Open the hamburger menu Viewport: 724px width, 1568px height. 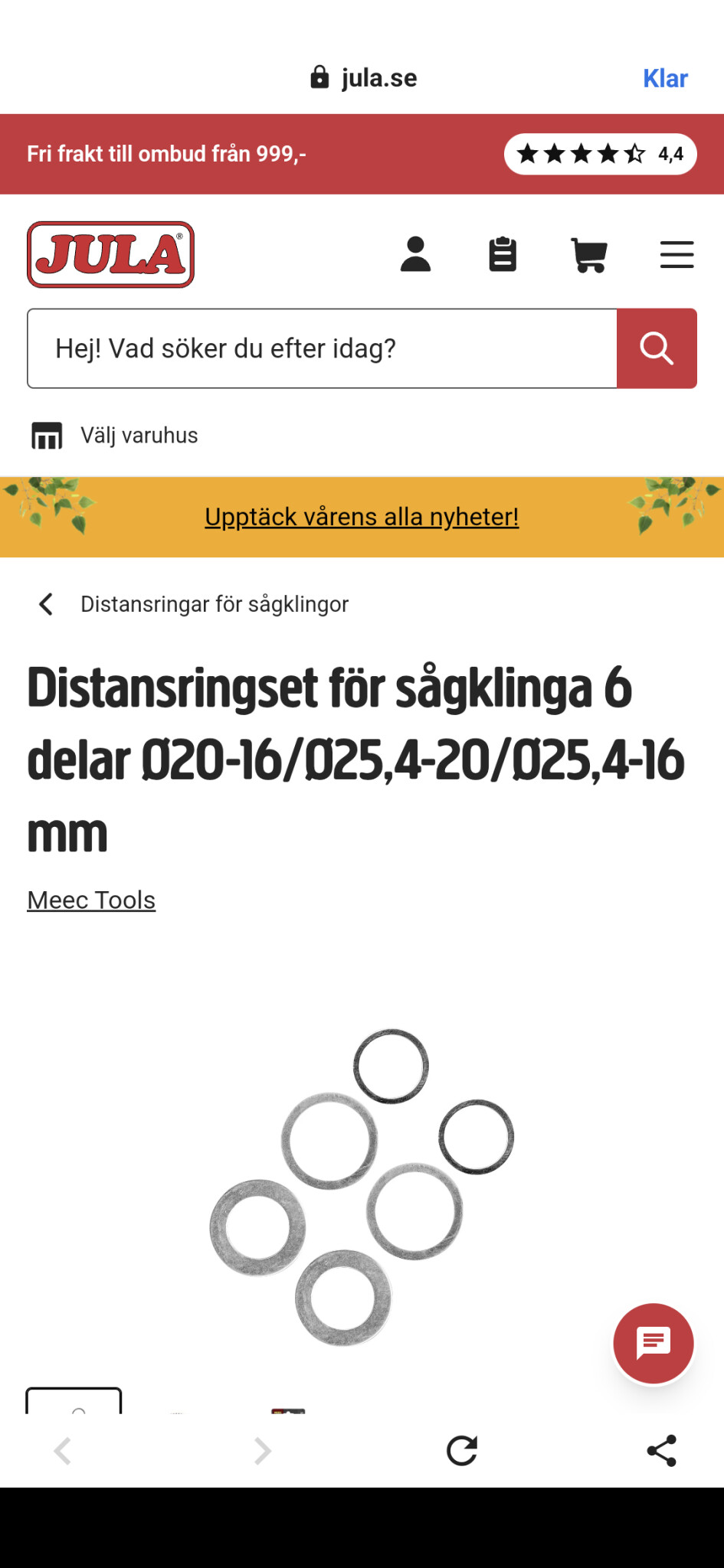tap(676, 255)
